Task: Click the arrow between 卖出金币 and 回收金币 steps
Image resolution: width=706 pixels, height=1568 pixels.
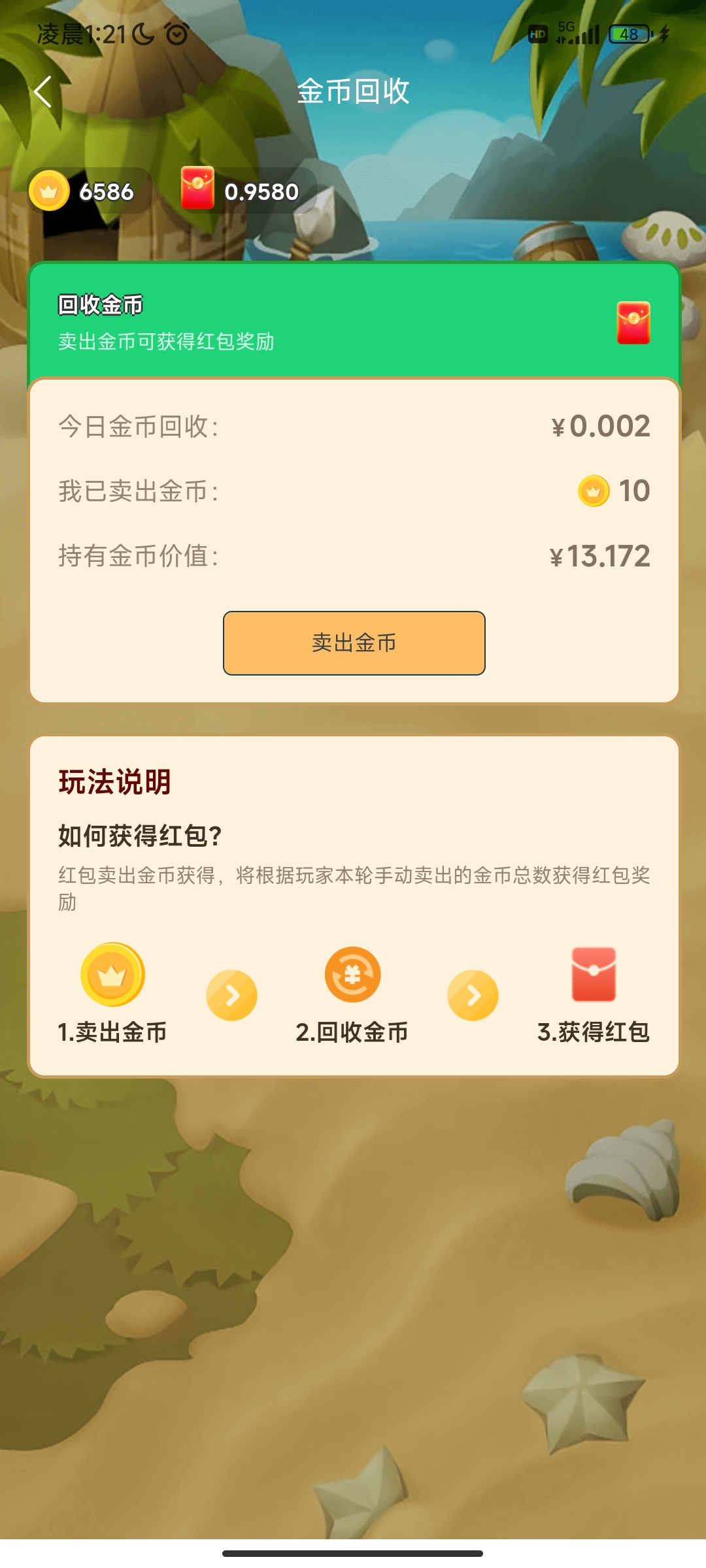Action: click(x=230, y=994)
